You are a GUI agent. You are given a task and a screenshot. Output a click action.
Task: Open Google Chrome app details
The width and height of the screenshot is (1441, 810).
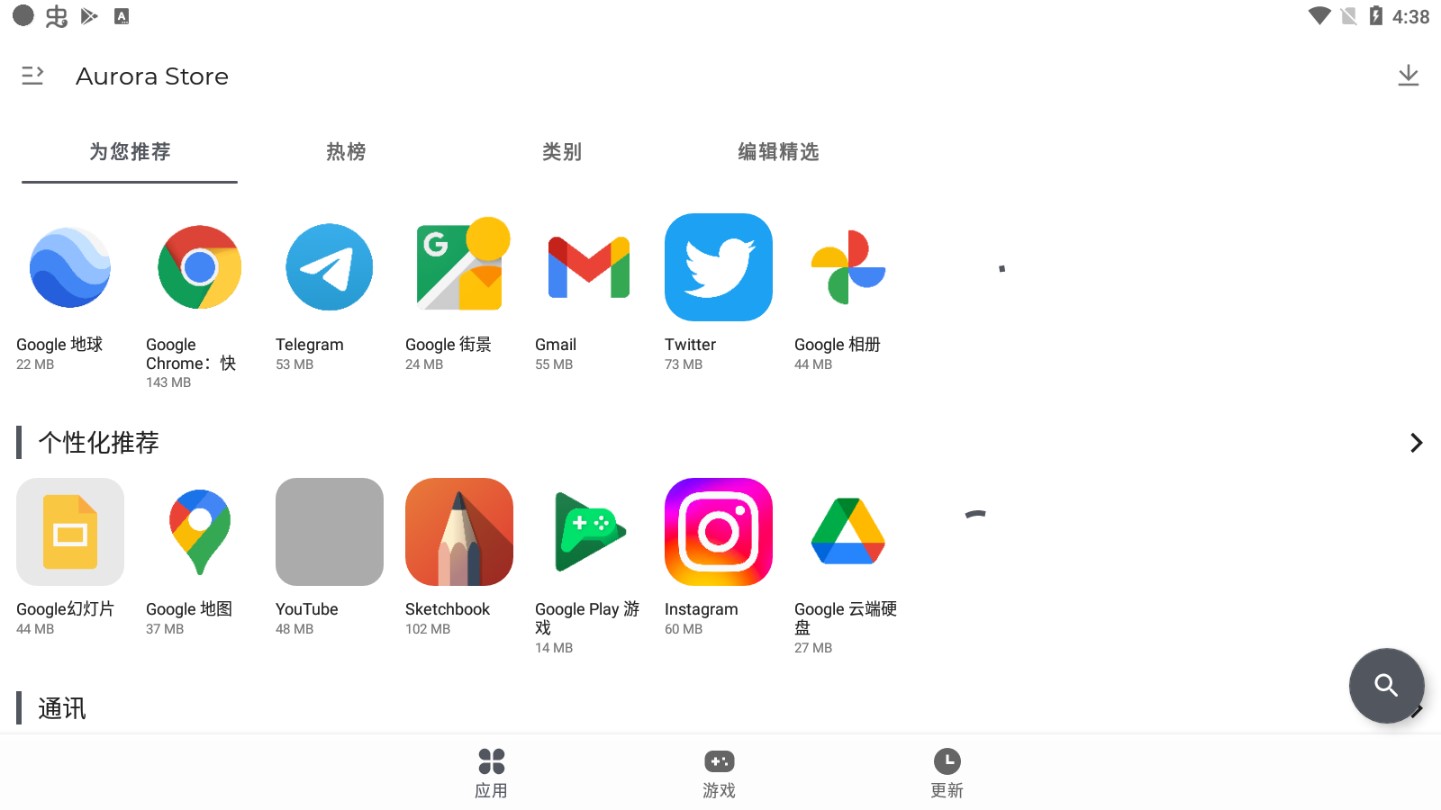point(199,268)
